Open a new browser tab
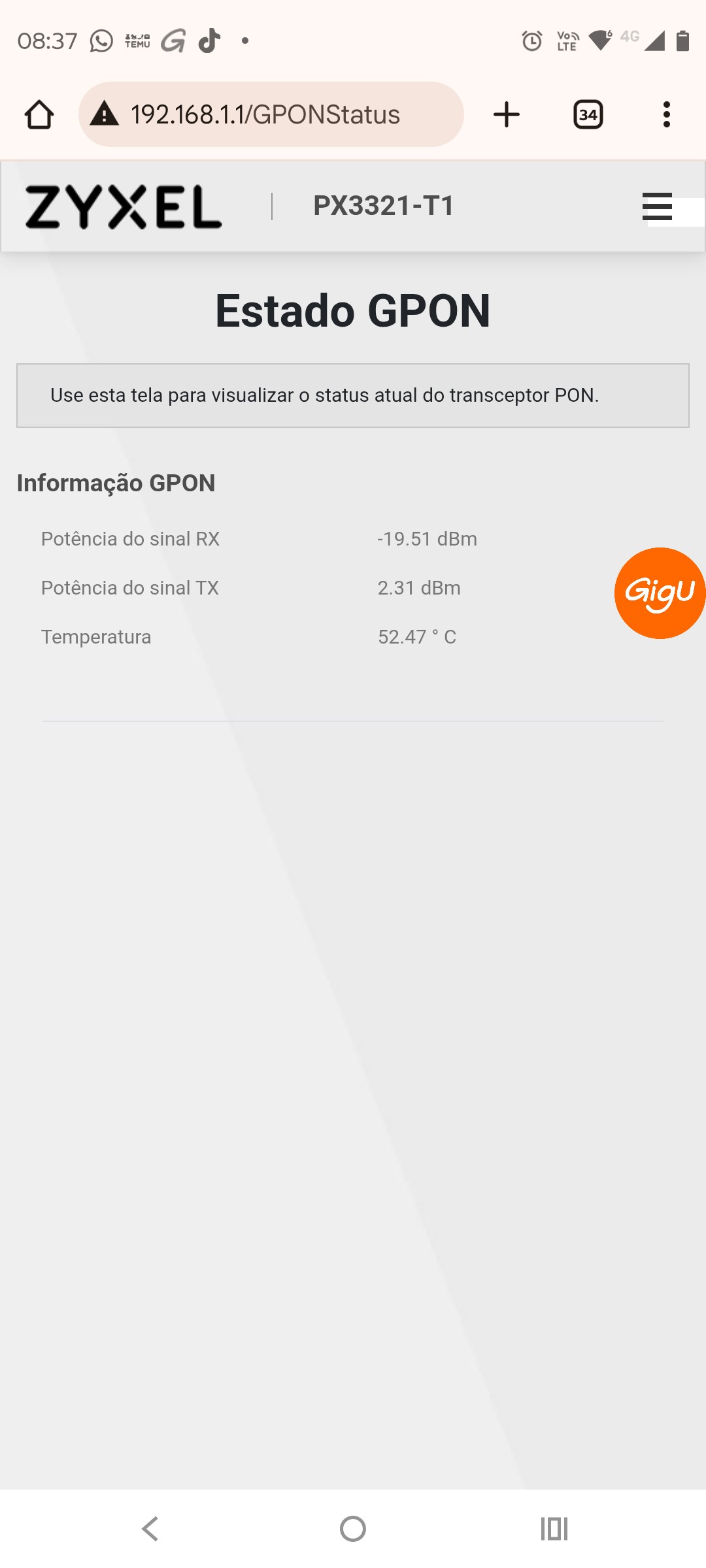 tap(507, 115)
